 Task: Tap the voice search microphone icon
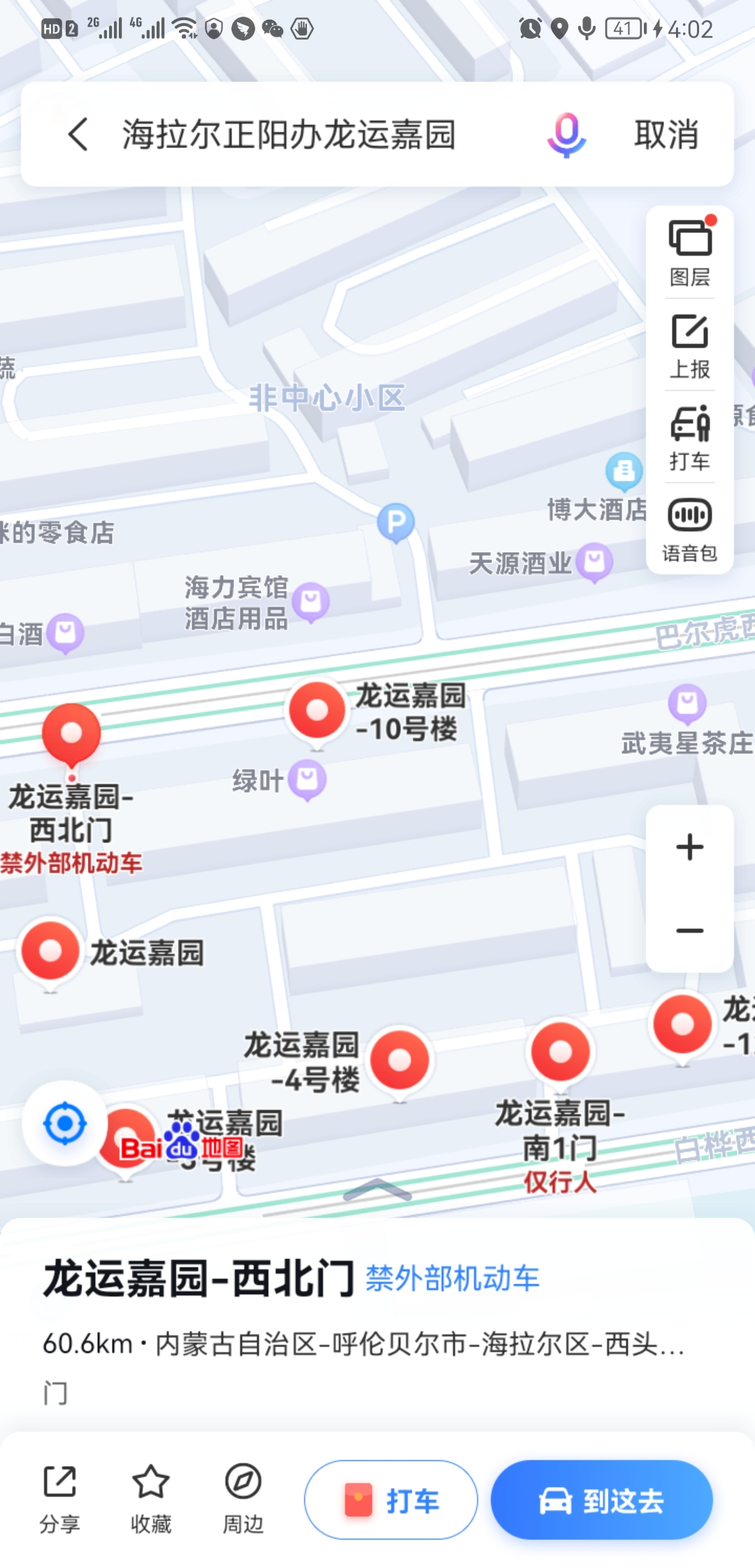(x=566, y=134)
